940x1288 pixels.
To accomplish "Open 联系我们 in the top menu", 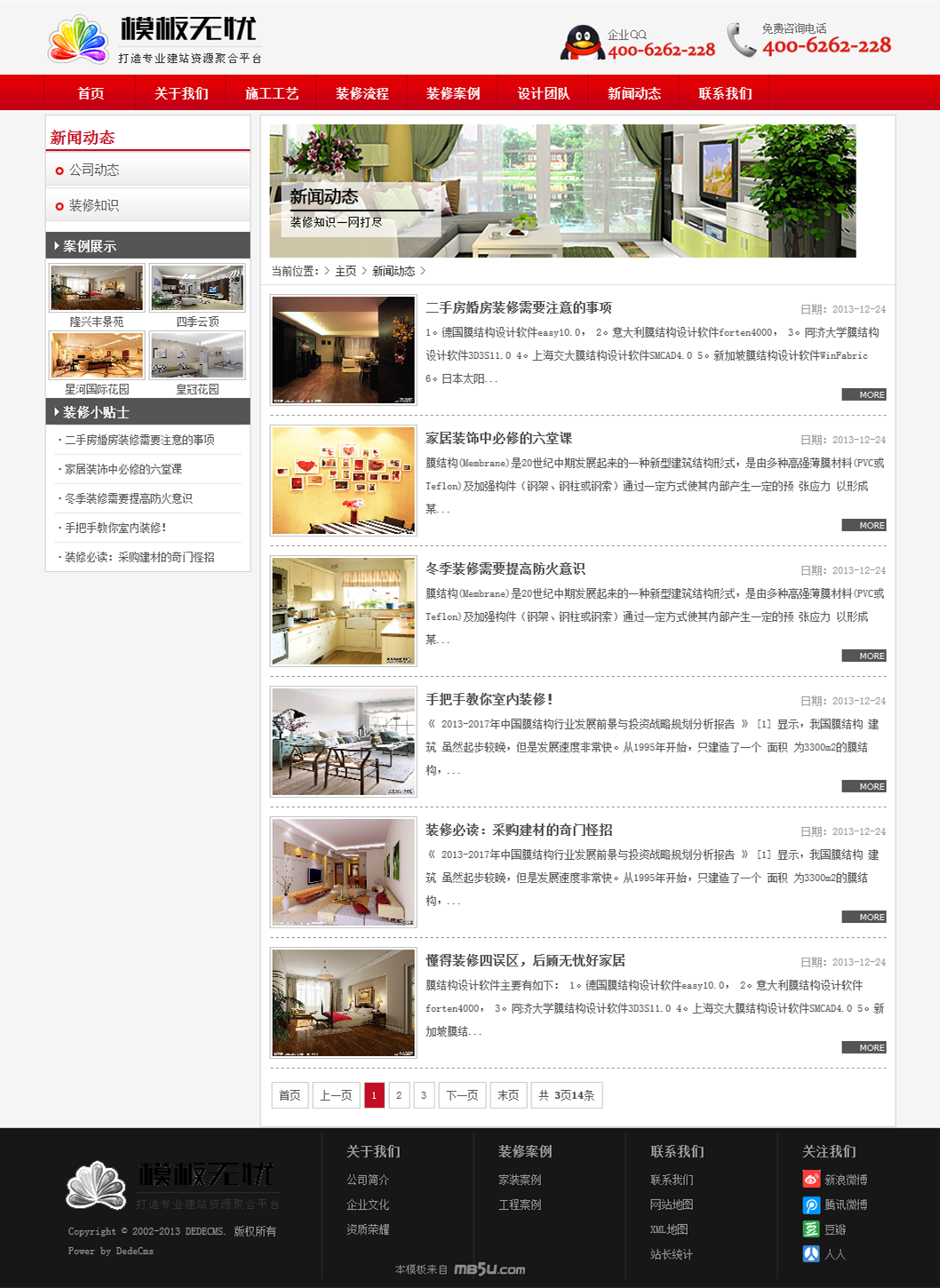I will [725, 93].
